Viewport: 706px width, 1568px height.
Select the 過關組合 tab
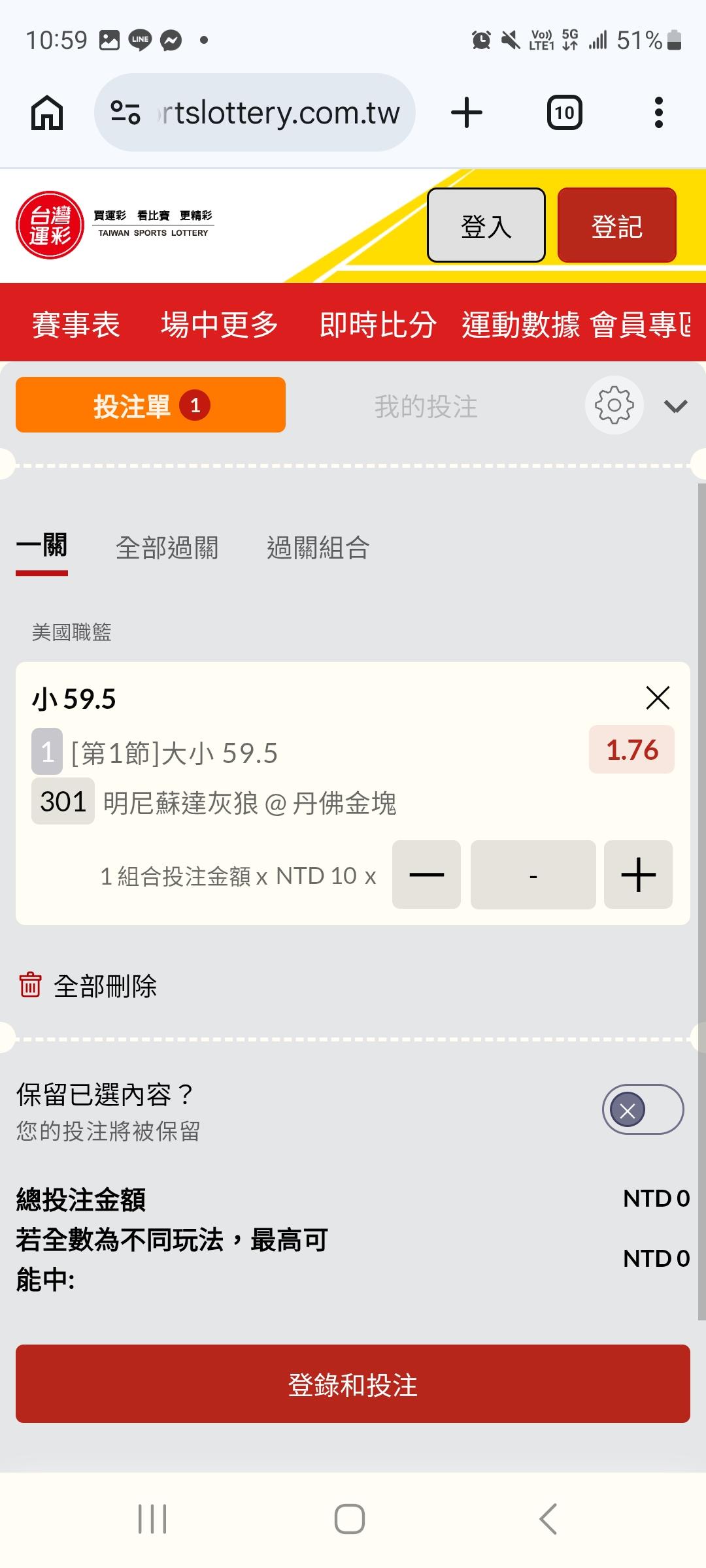[x=318, y=547]
